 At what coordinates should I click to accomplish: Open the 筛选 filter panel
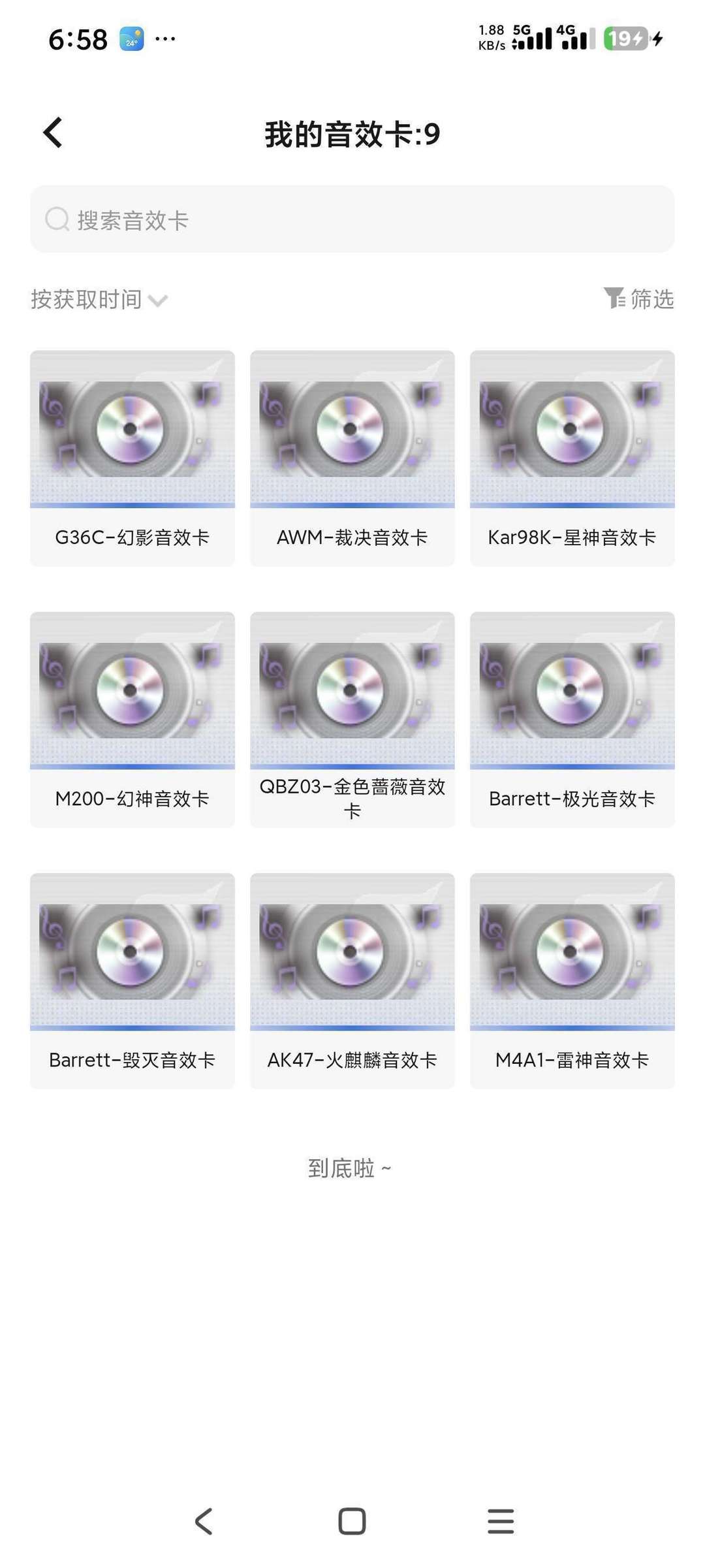(x=638, y=300)
